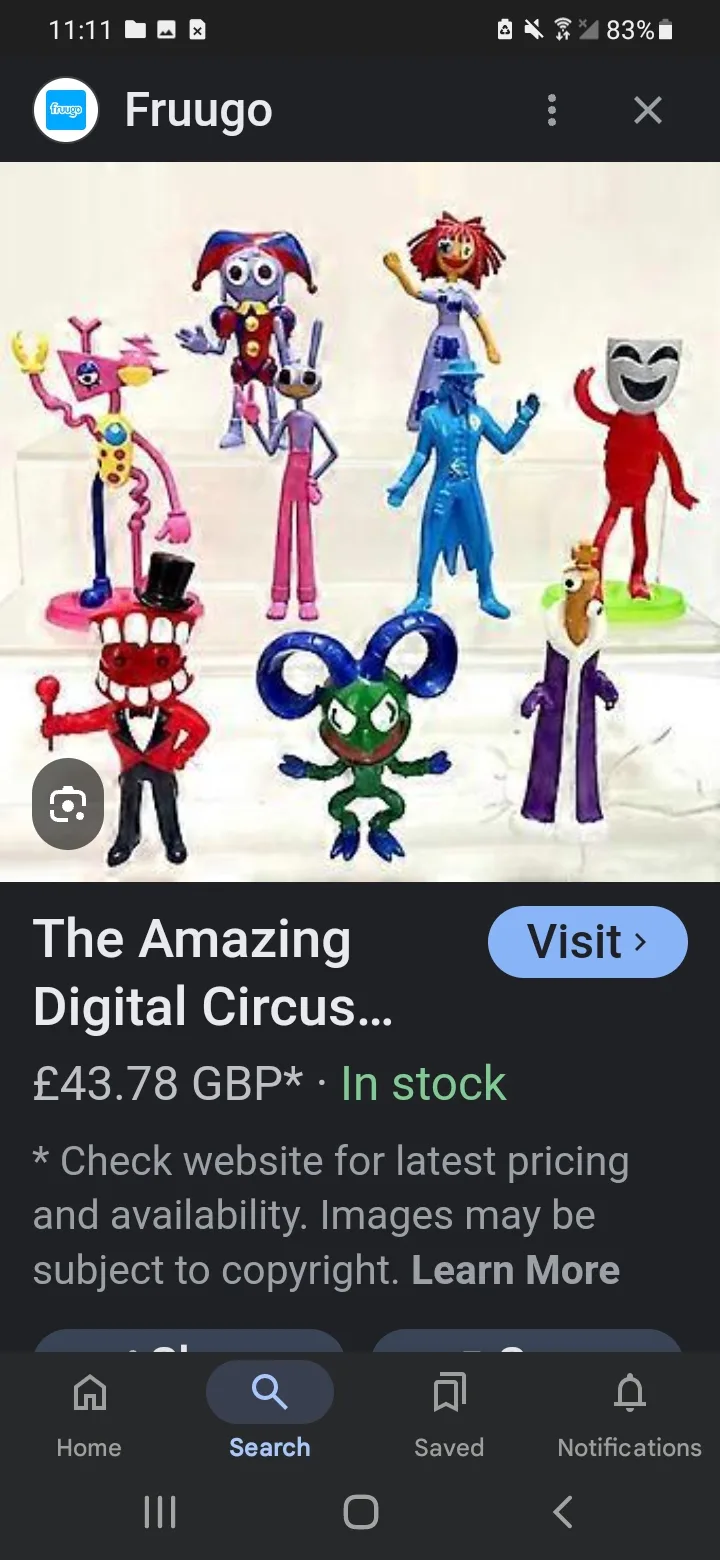The width and height of the screenshot is (720, 1560).
Task: Go back with the system back button
Action: point(563,1512)
